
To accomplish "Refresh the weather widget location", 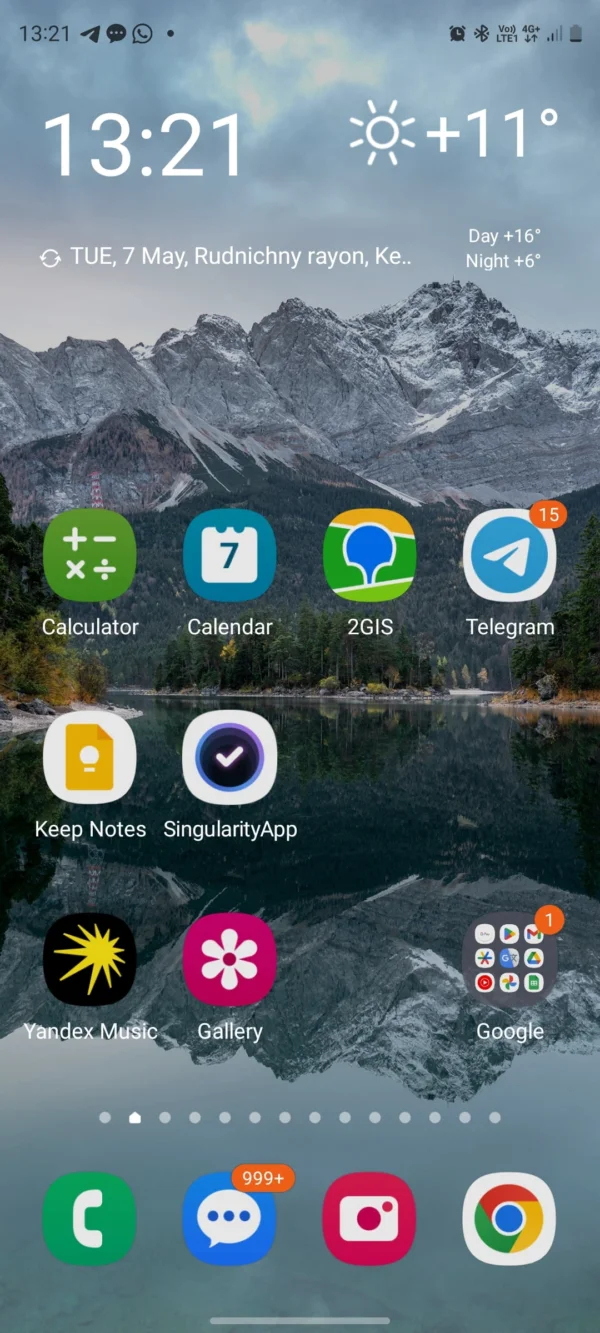I will (50, 258).
